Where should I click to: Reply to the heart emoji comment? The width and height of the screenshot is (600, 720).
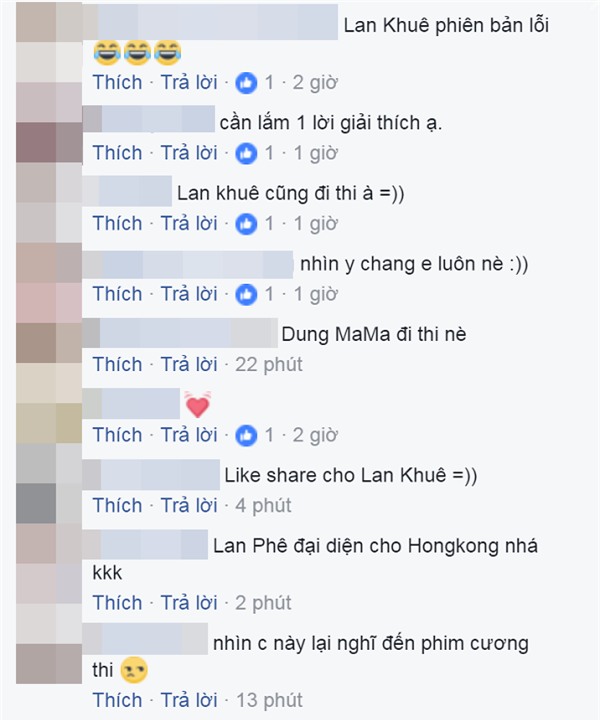pos(189,435)
